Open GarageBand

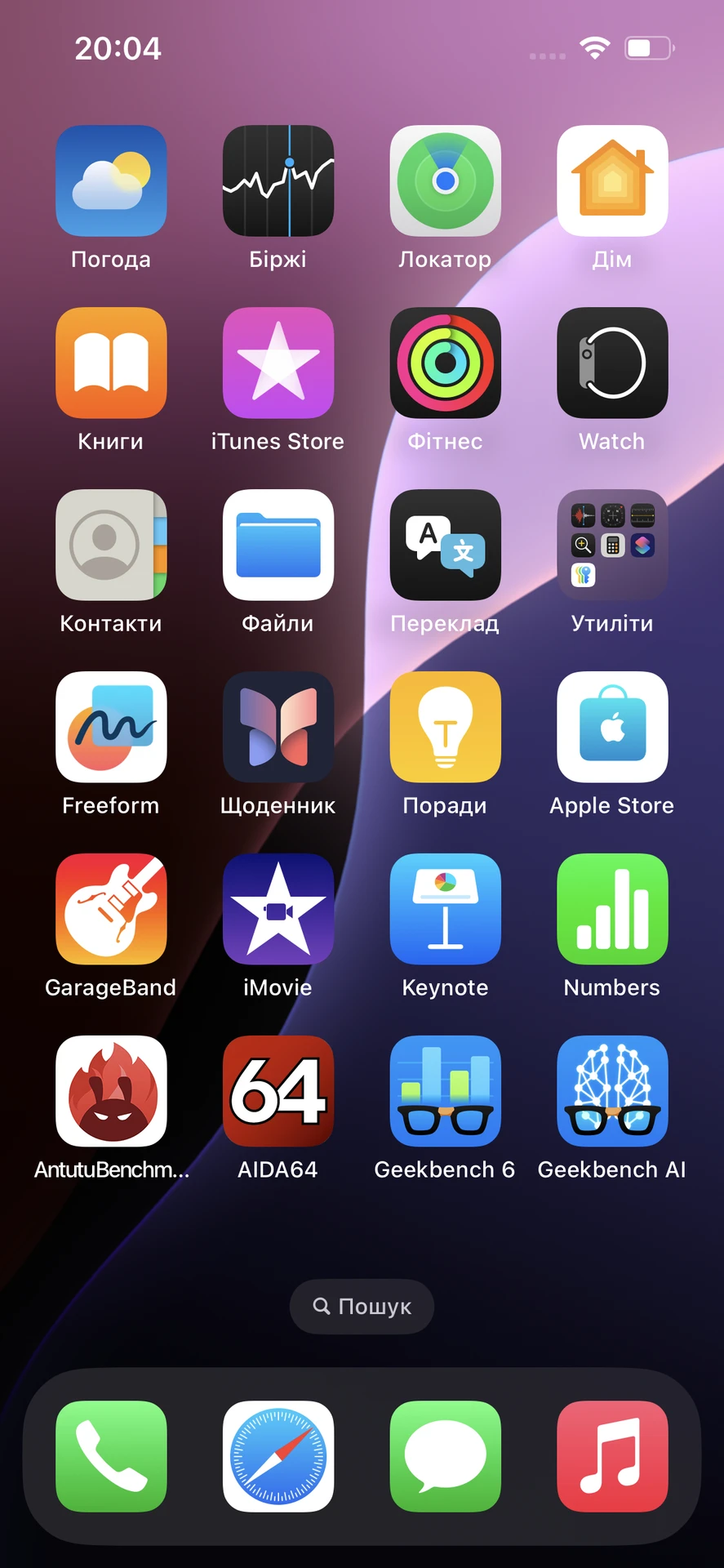point(111,909)
